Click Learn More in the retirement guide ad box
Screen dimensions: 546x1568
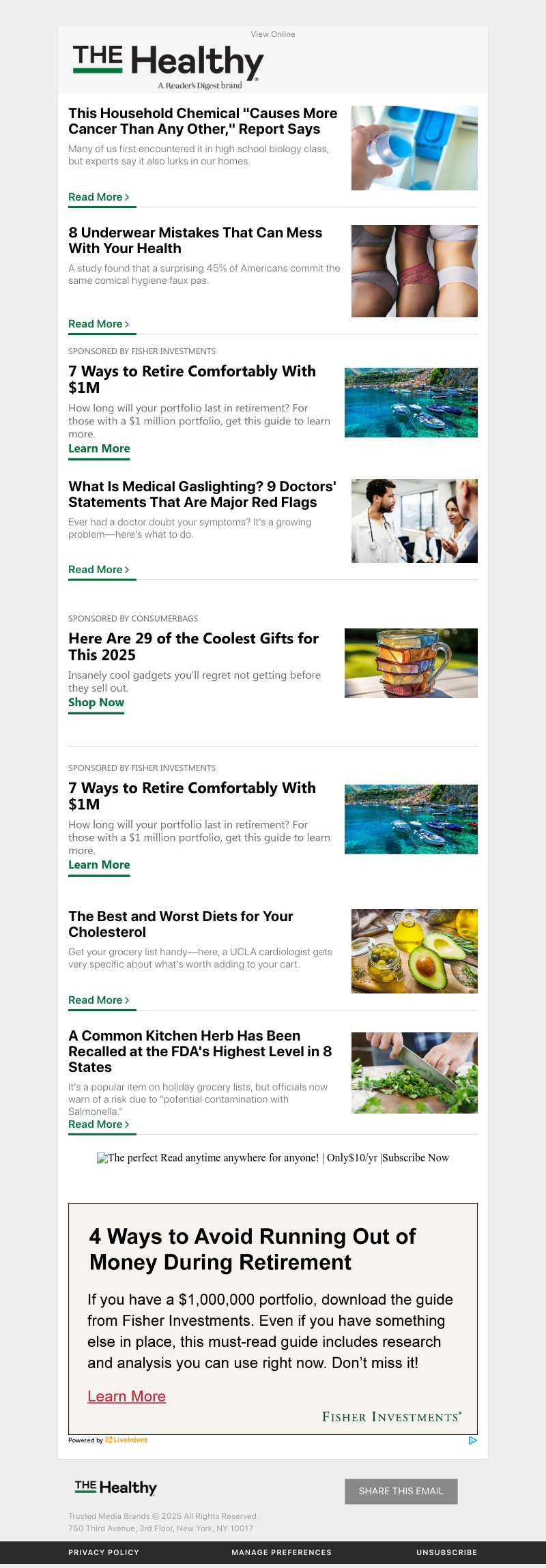tap(127, 1396)
